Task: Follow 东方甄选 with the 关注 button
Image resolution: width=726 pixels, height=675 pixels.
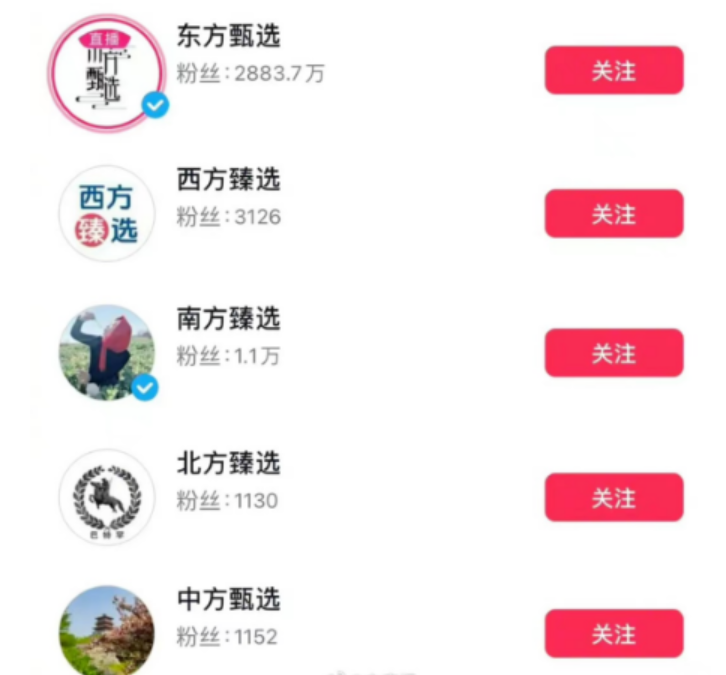Action: [613, 71]
